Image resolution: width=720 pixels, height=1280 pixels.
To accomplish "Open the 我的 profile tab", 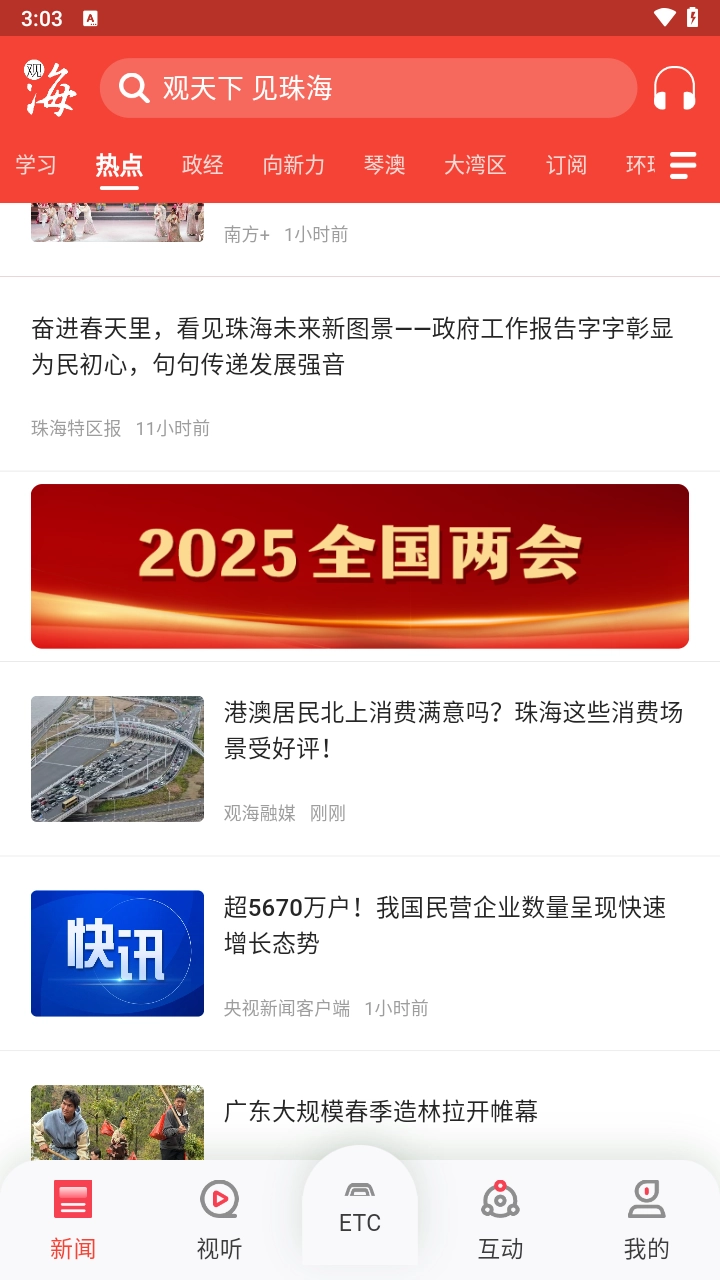I will [x=646, y=1218].
